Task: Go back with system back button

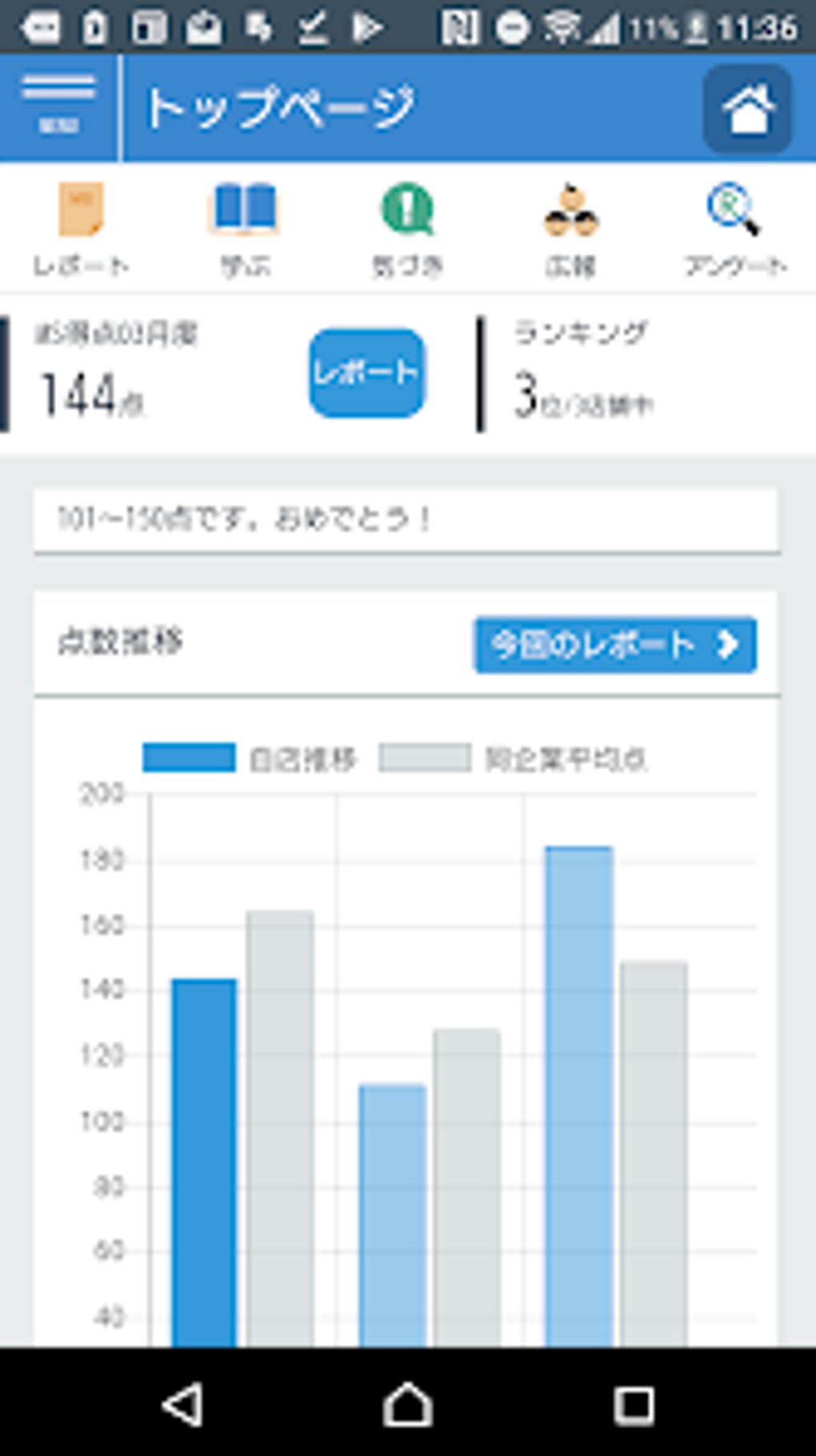Action: [182, 1403]
